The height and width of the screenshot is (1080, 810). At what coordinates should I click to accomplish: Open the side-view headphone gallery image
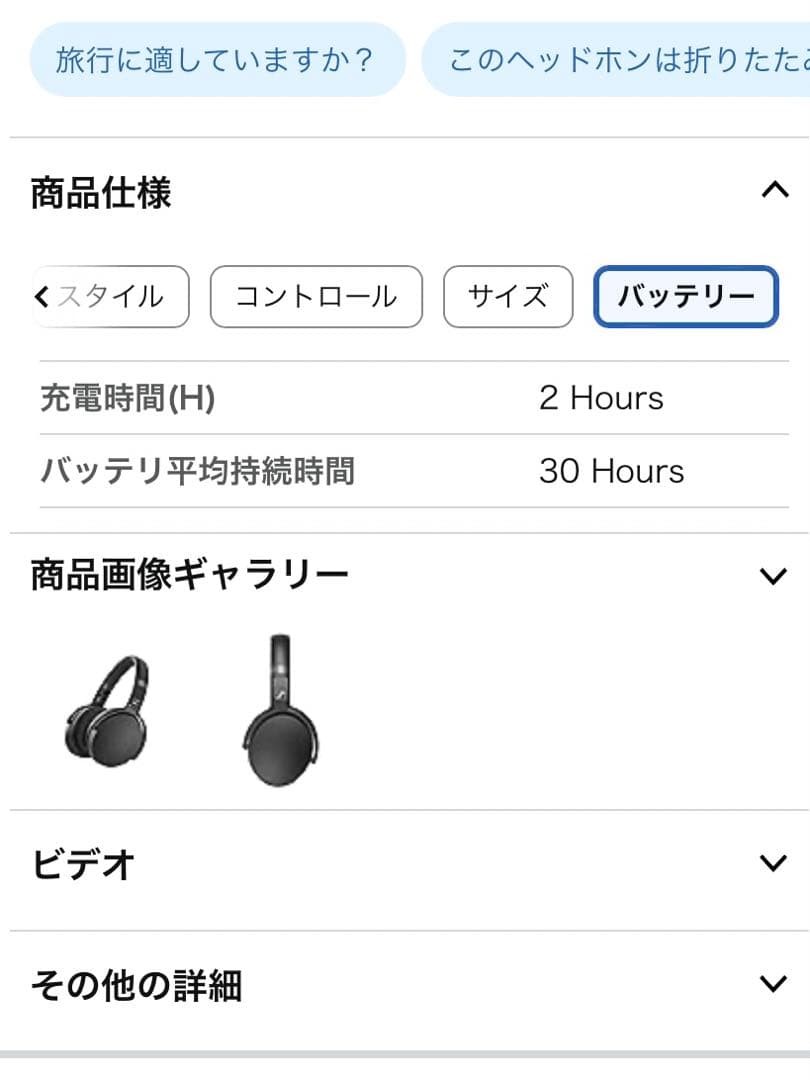(x=281, y=710)
